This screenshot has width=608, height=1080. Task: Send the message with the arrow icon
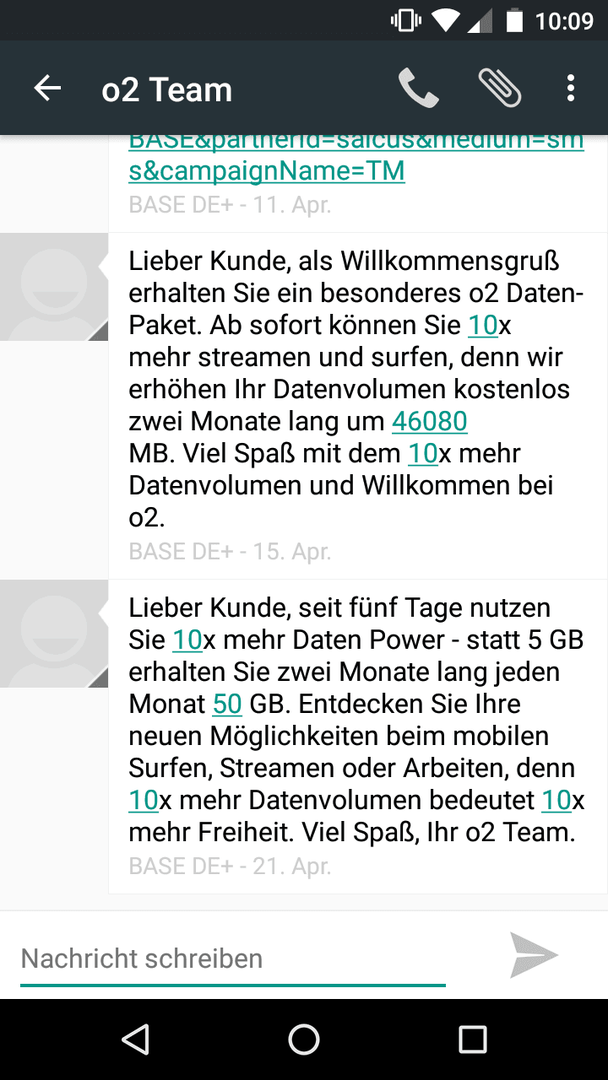point(534,955)
